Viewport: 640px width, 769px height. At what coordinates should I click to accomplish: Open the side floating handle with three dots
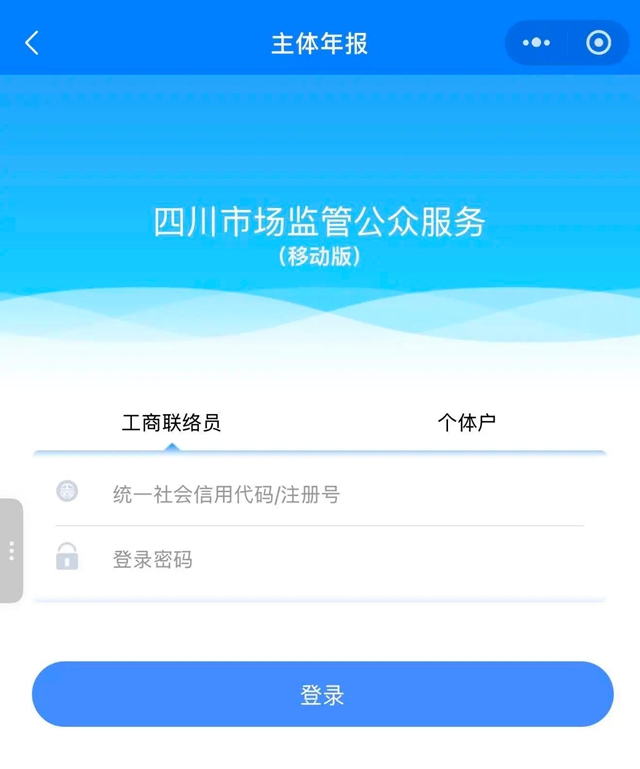[11, 551]
